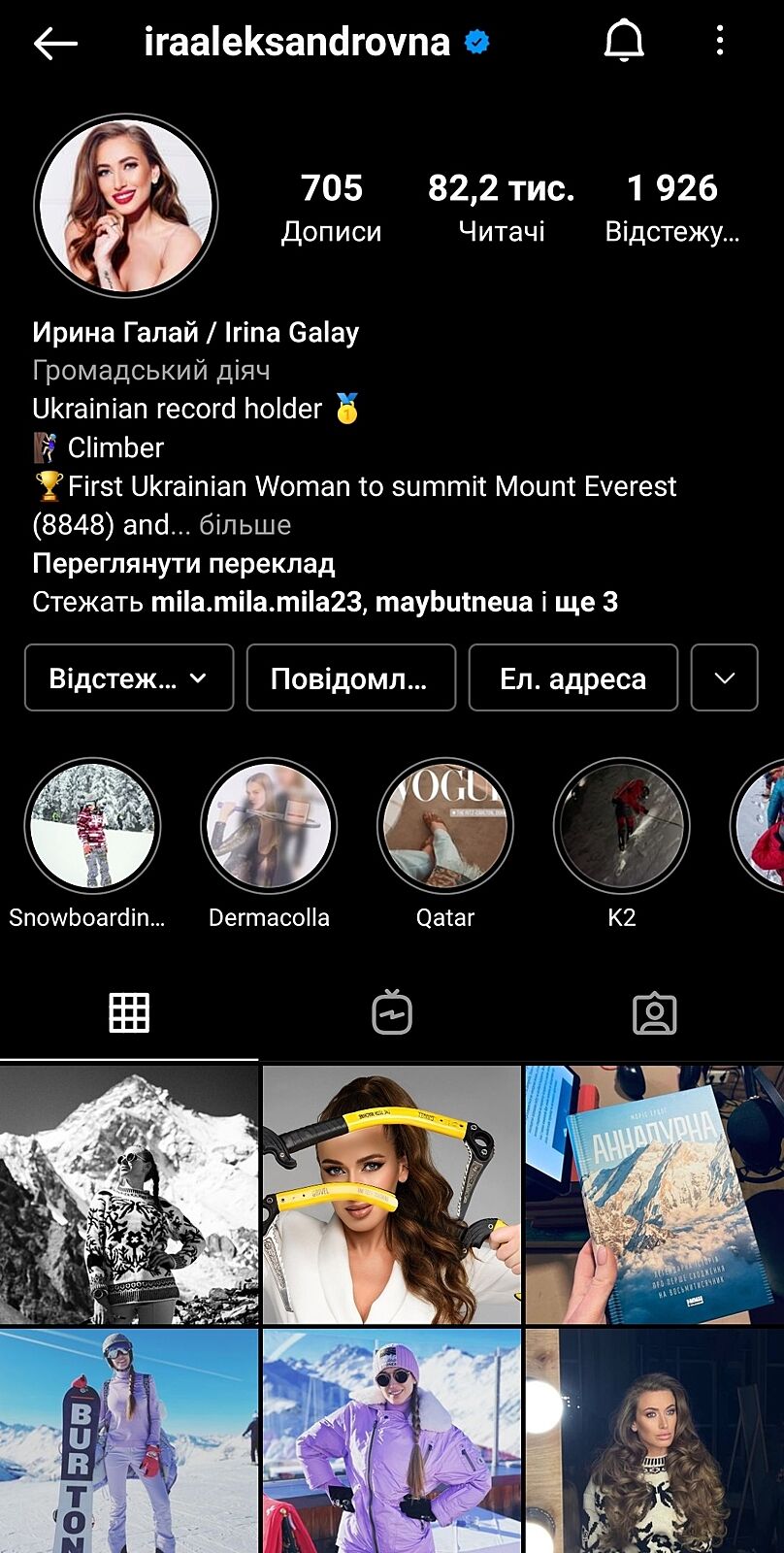
Task: Open the K2 story highlight
Action: click(621, 825)
